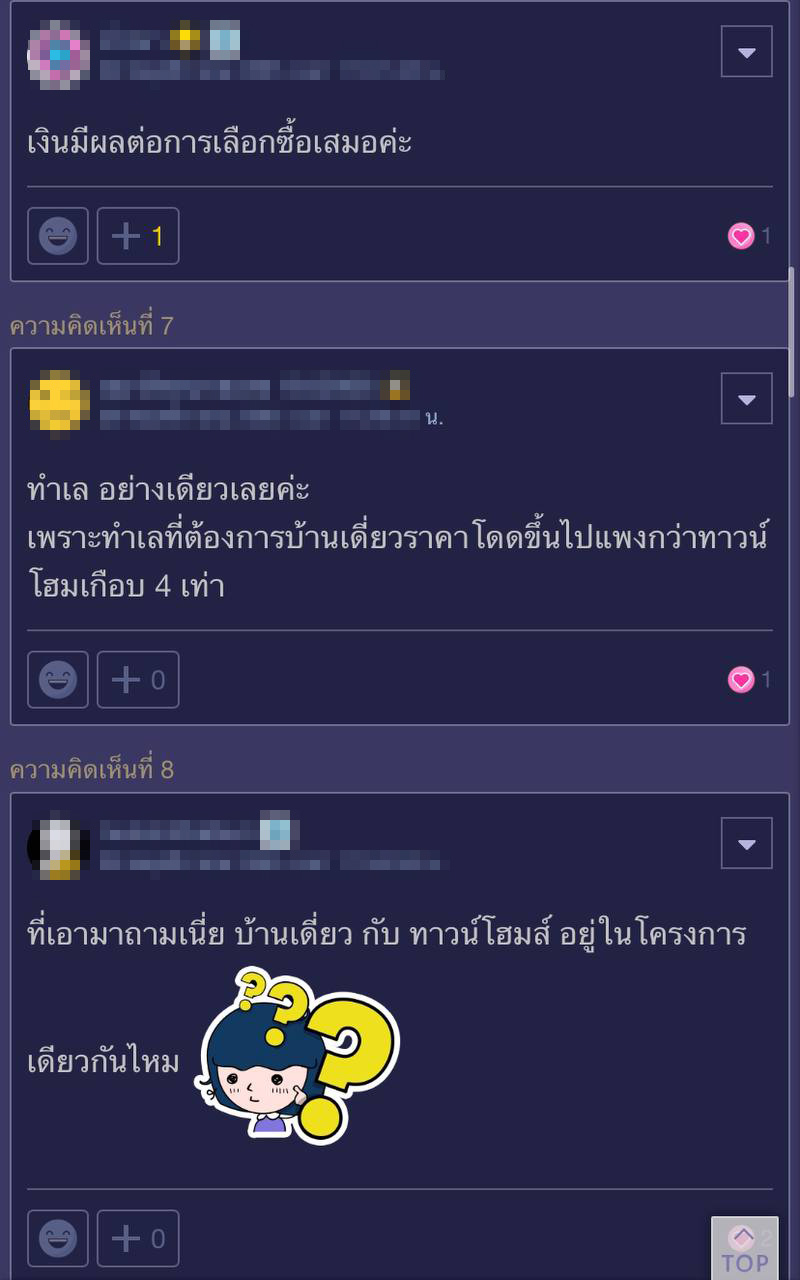The width and height of the screenshot is (800, 1280).
Task: Click the plus vote icon under comment 8
Action: pos(138,1240)
